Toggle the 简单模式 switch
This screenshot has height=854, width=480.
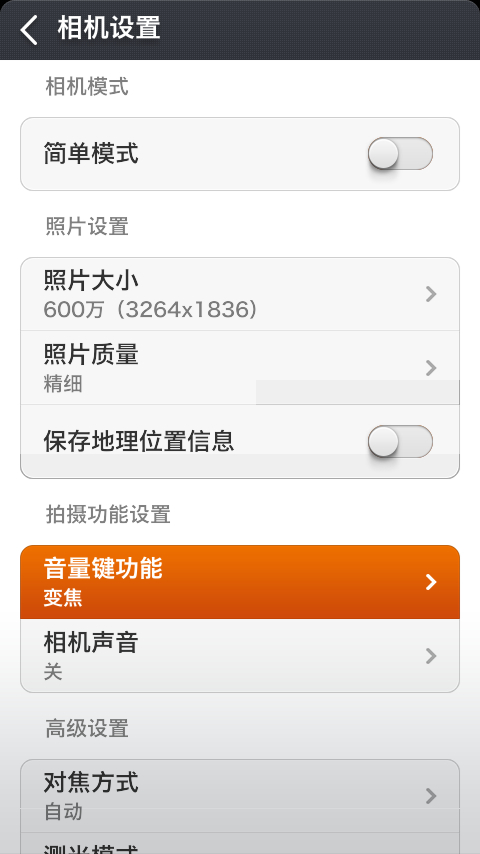(400, 154)
